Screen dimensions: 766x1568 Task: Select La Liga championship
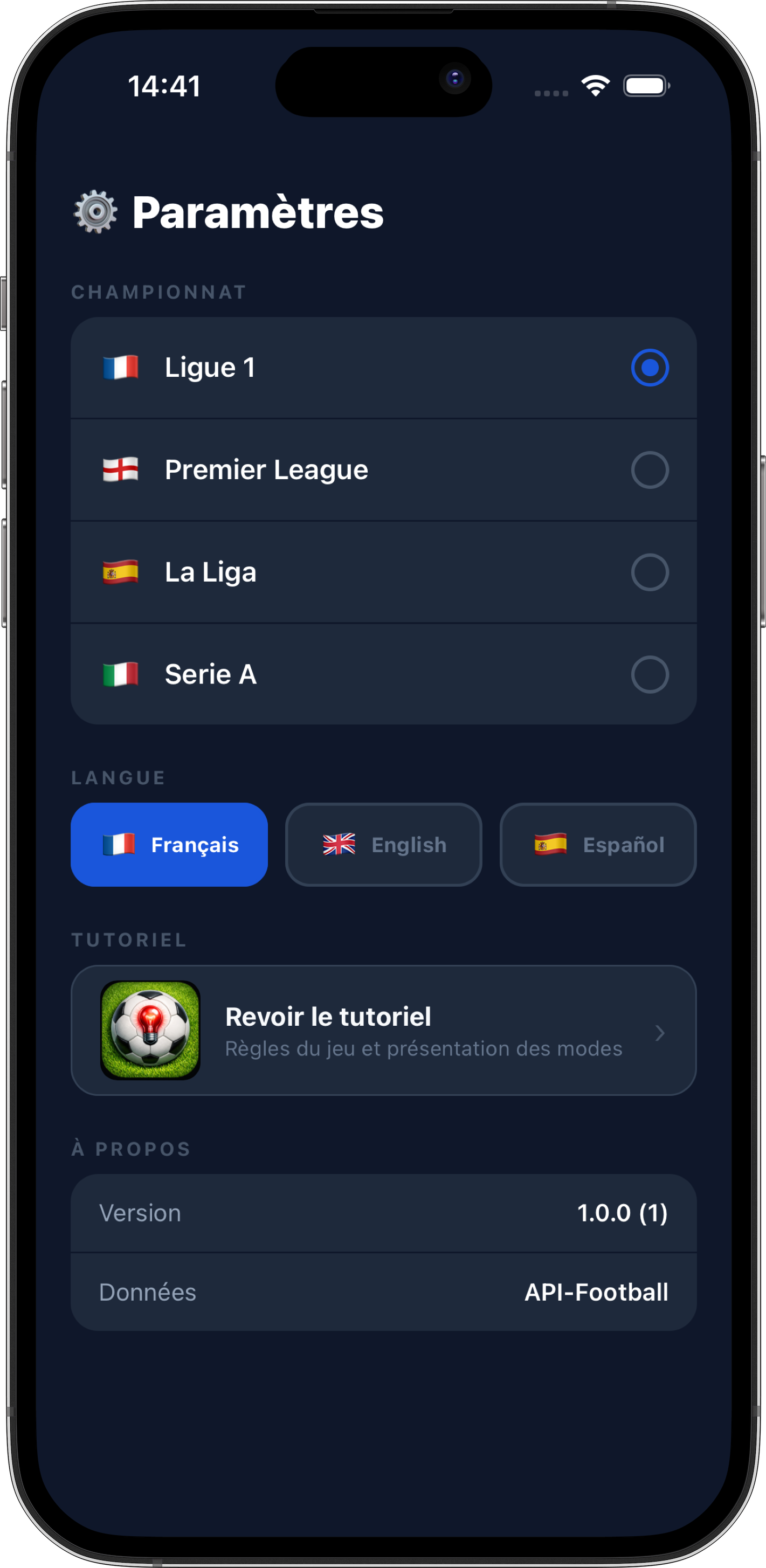click(384, 572)
